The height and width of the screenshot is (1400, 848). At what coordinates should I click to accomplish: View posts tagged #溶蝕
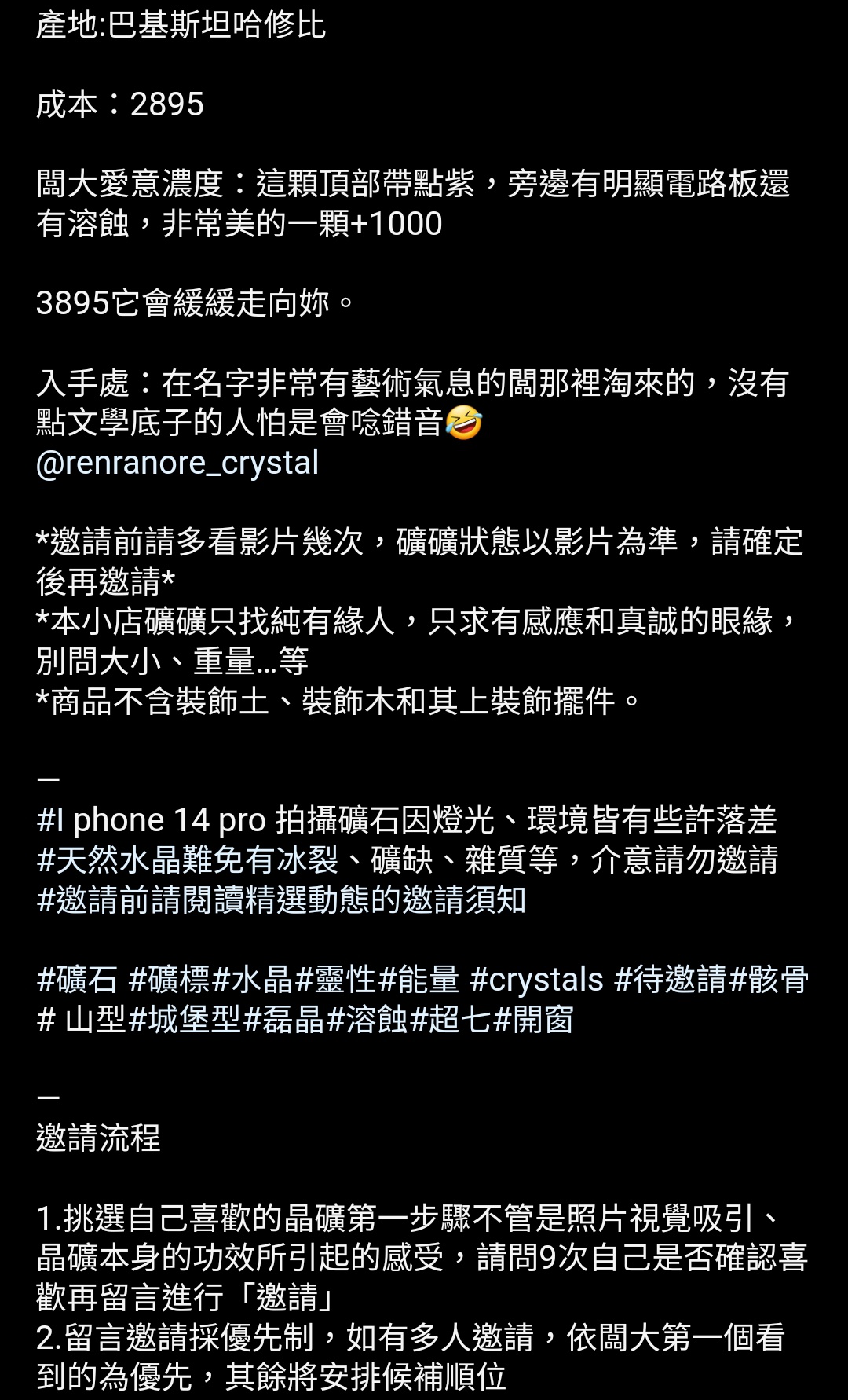pyautogui.click(x=367, y=1020)
